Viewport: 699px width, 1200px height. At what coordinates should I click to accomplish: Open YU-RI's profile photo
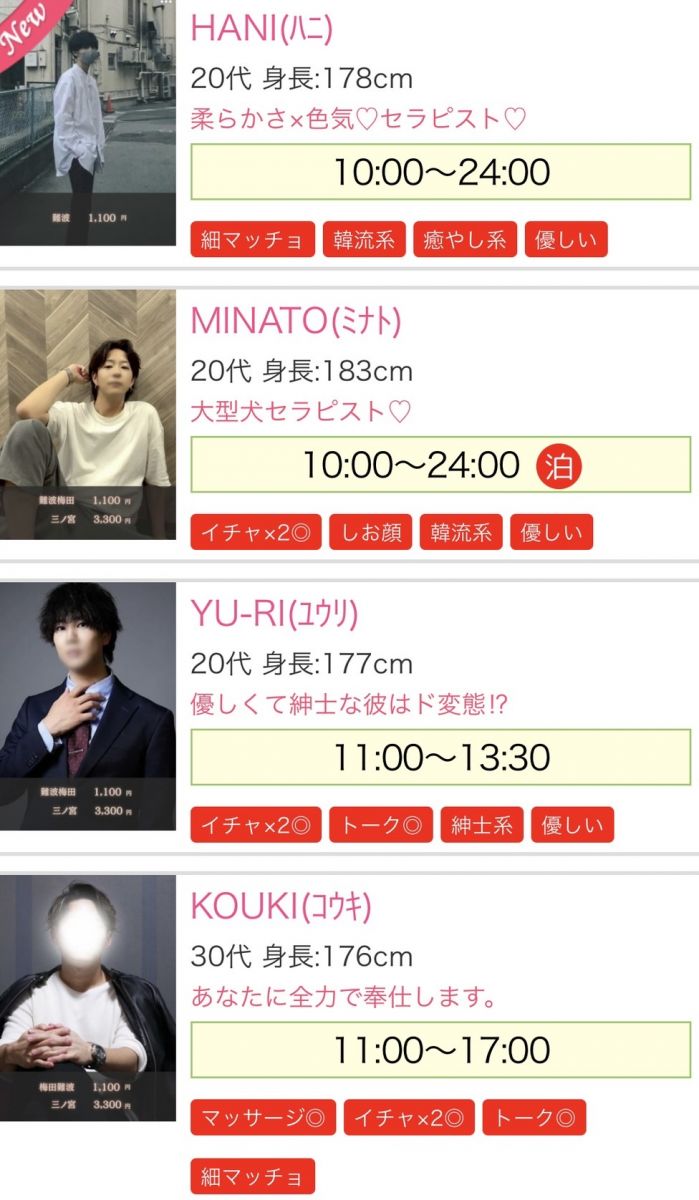point(87,706)
